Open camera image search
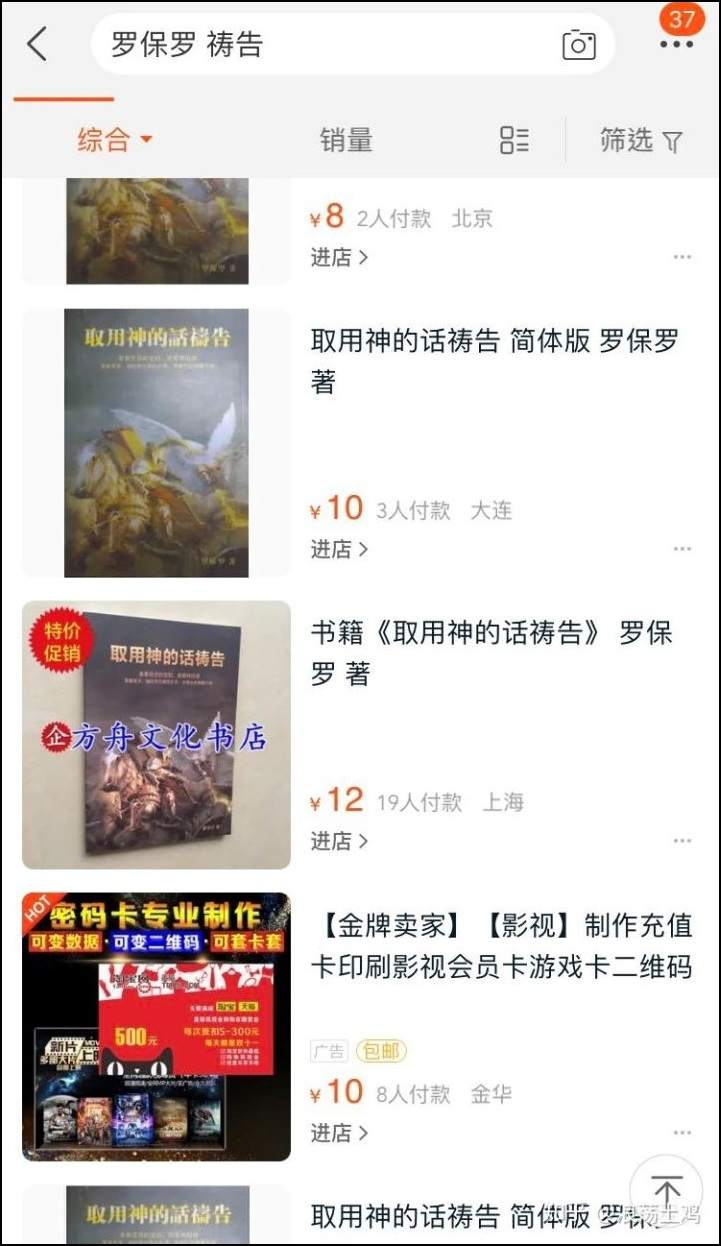The height and width of the screenshot is (1246, 721). click(x=578, y=45)
